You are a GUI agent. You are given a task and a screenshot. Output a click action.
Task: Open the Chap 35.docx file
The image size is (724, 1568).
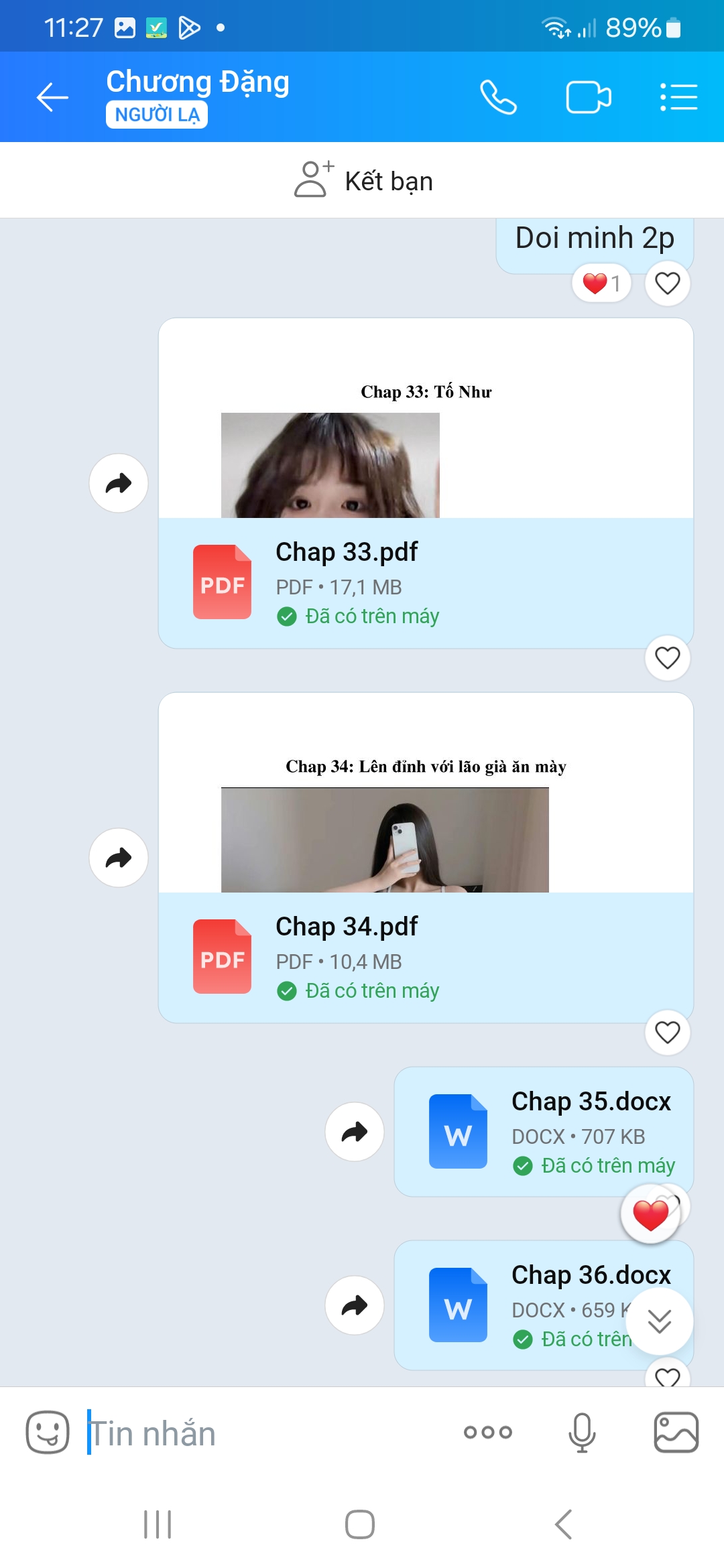[x=543, y=1132]
